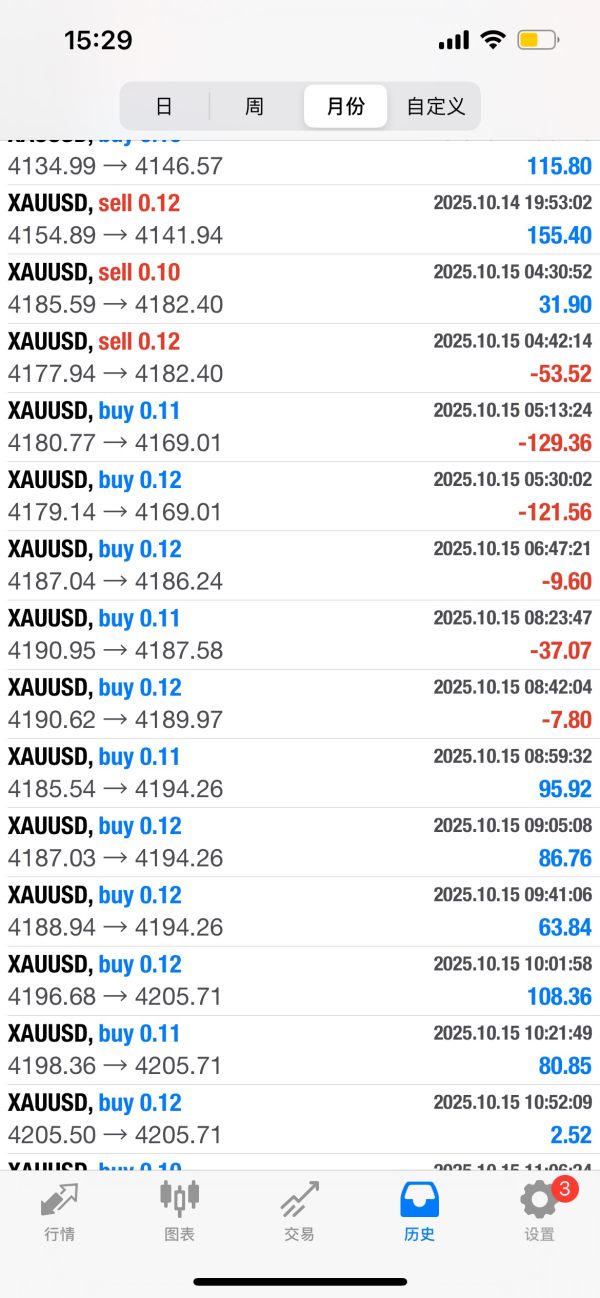Go to the 行情 quotes tab
Viewport: 600px width, 1298px height.
60,1210
